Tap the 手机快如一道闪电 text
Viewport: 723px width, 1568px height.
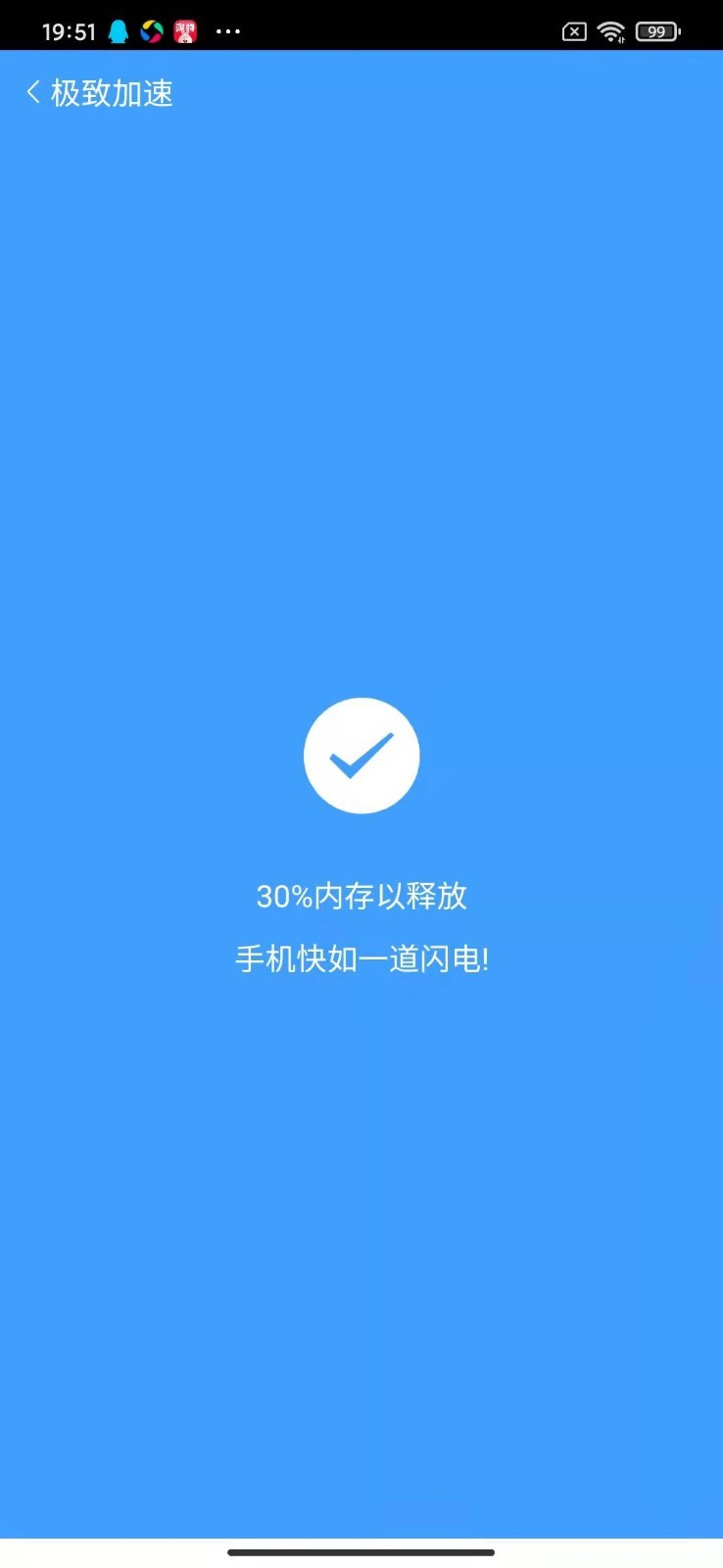click(x=361, y=958)
